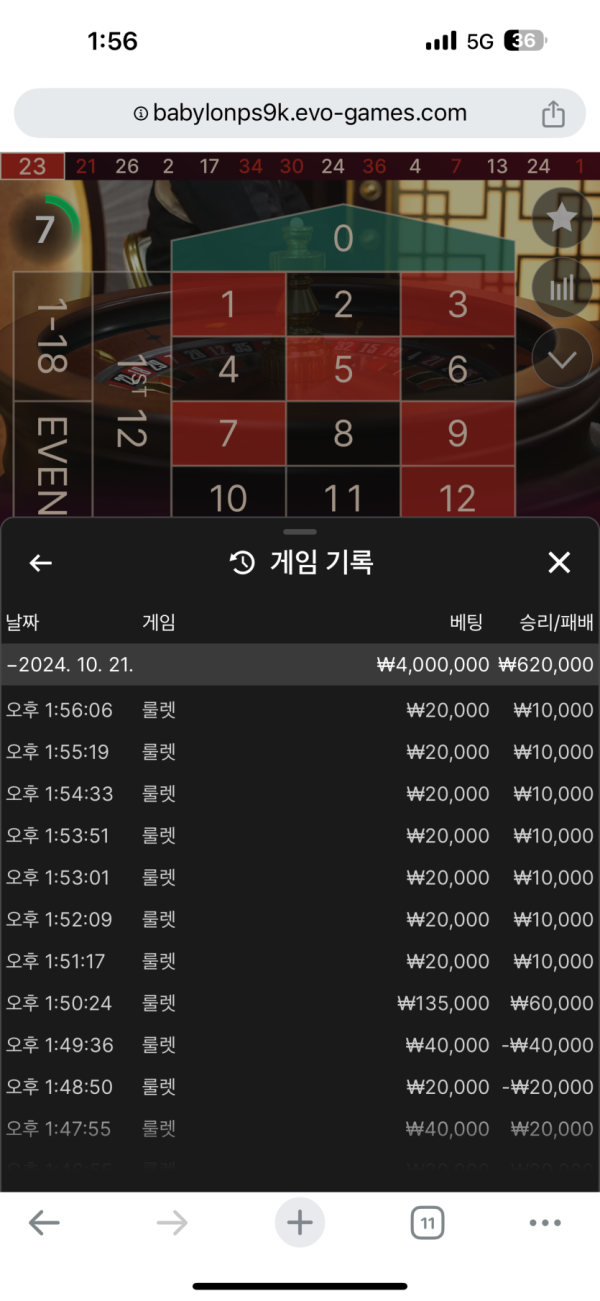Open the 1:49:36 roulette round record
600x1301 pixels.
pyautogui.click(x=300, y=1045)
